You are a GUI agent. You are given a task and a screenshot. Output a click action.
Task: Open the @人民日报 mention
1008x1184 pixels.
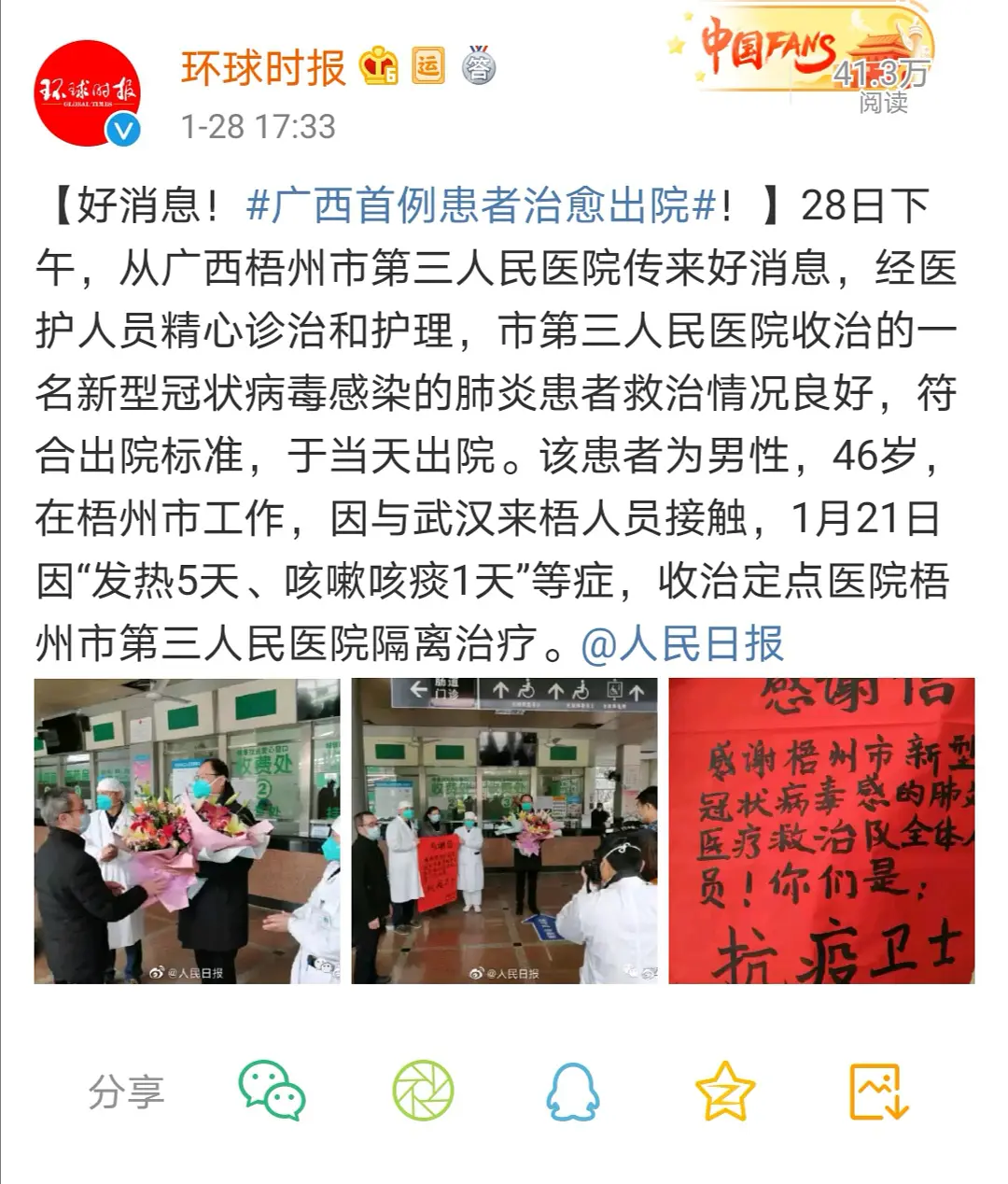click(682, 643)
